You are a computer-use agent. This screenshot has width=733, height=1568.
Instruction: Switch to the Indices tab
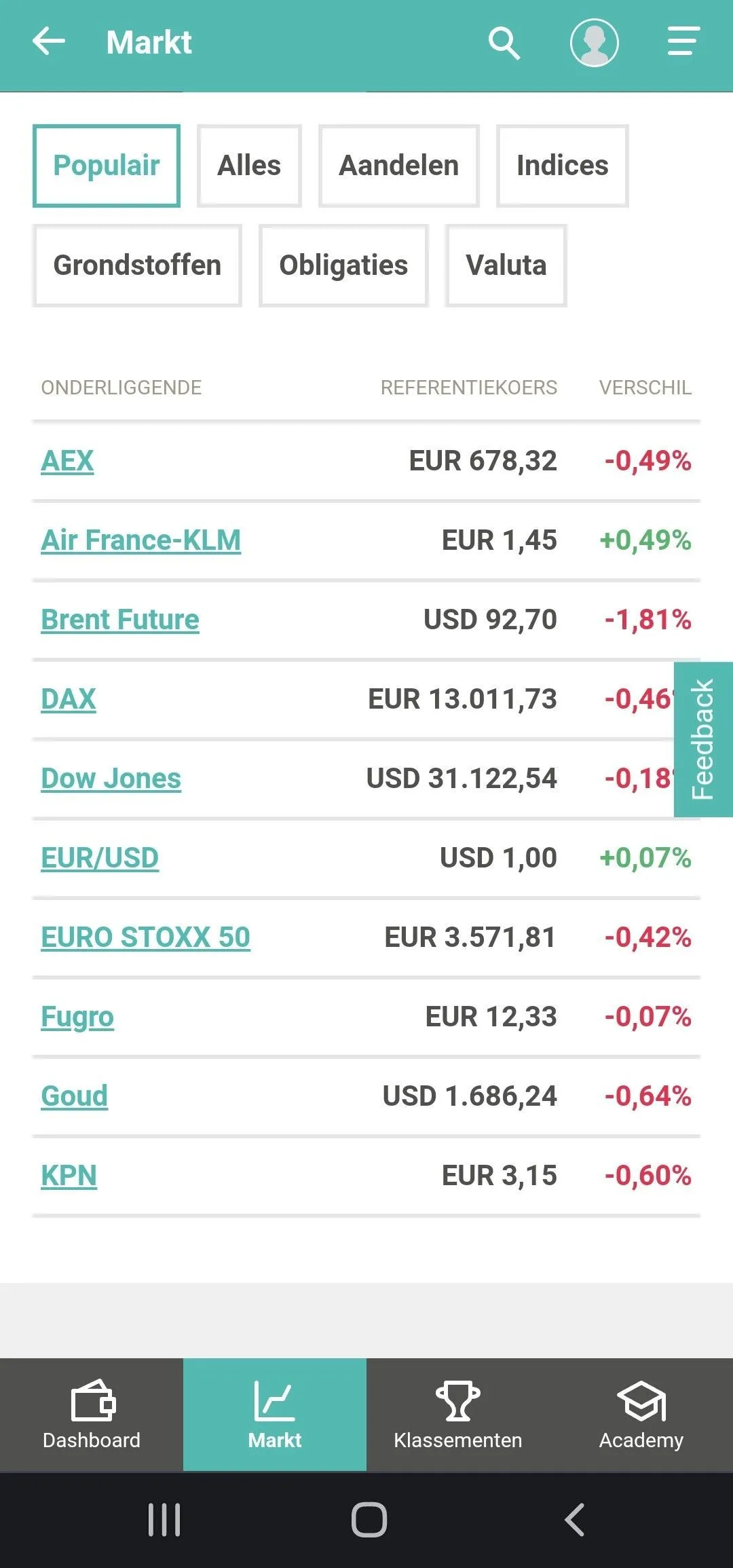pyautogui.click(x=562, y=165)
